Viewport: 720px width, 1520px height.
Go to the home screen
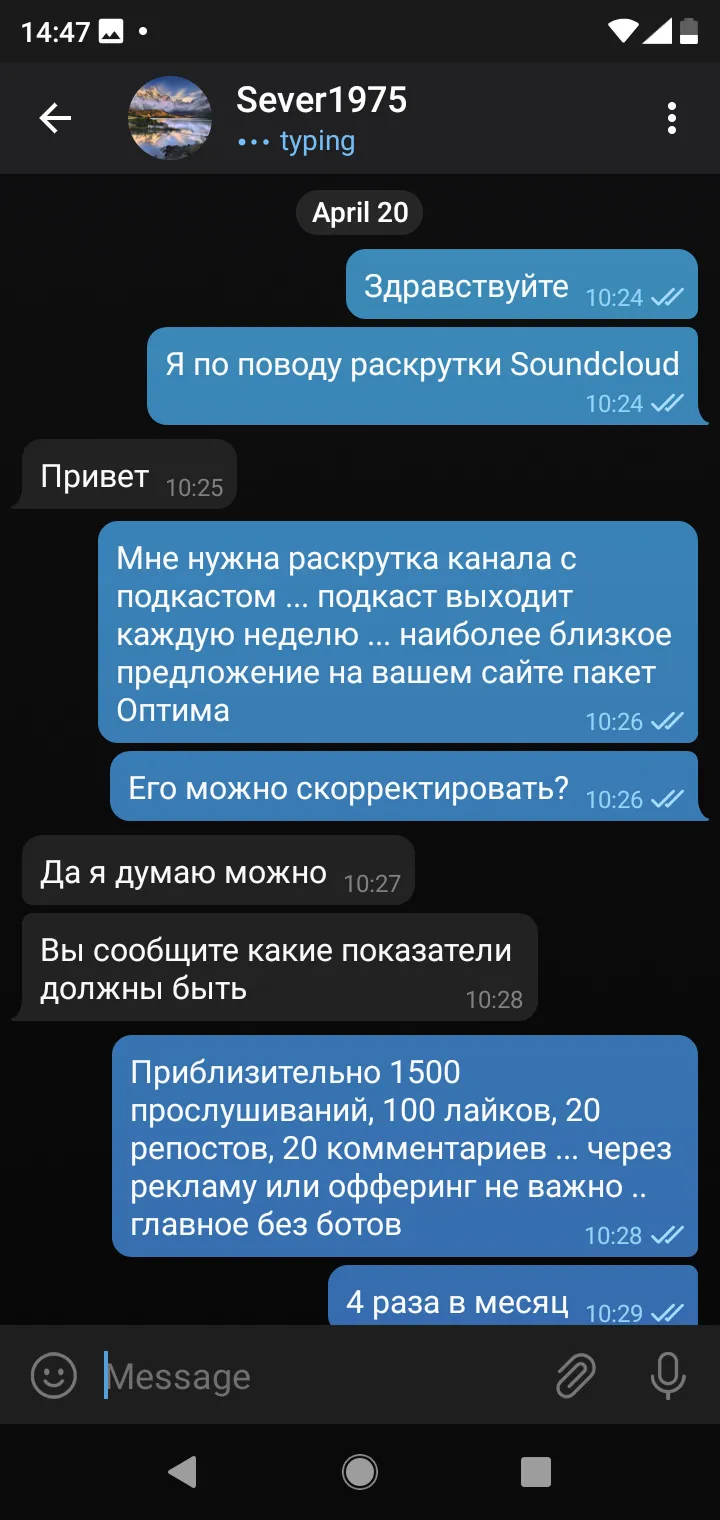click(360, 1471)
